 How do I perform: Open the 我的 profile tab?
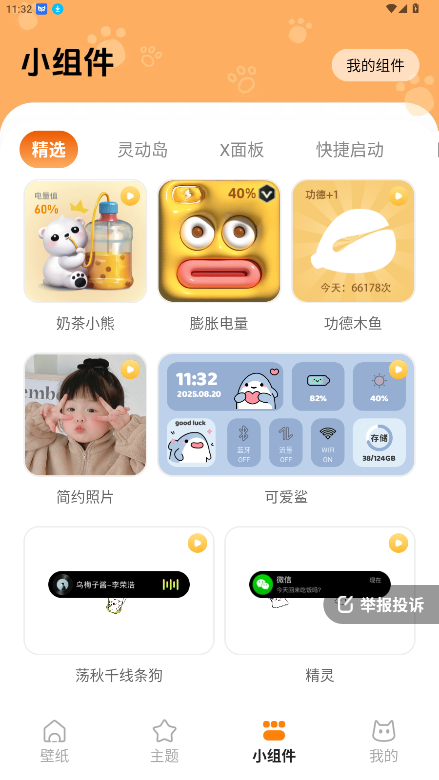[384, 741]
